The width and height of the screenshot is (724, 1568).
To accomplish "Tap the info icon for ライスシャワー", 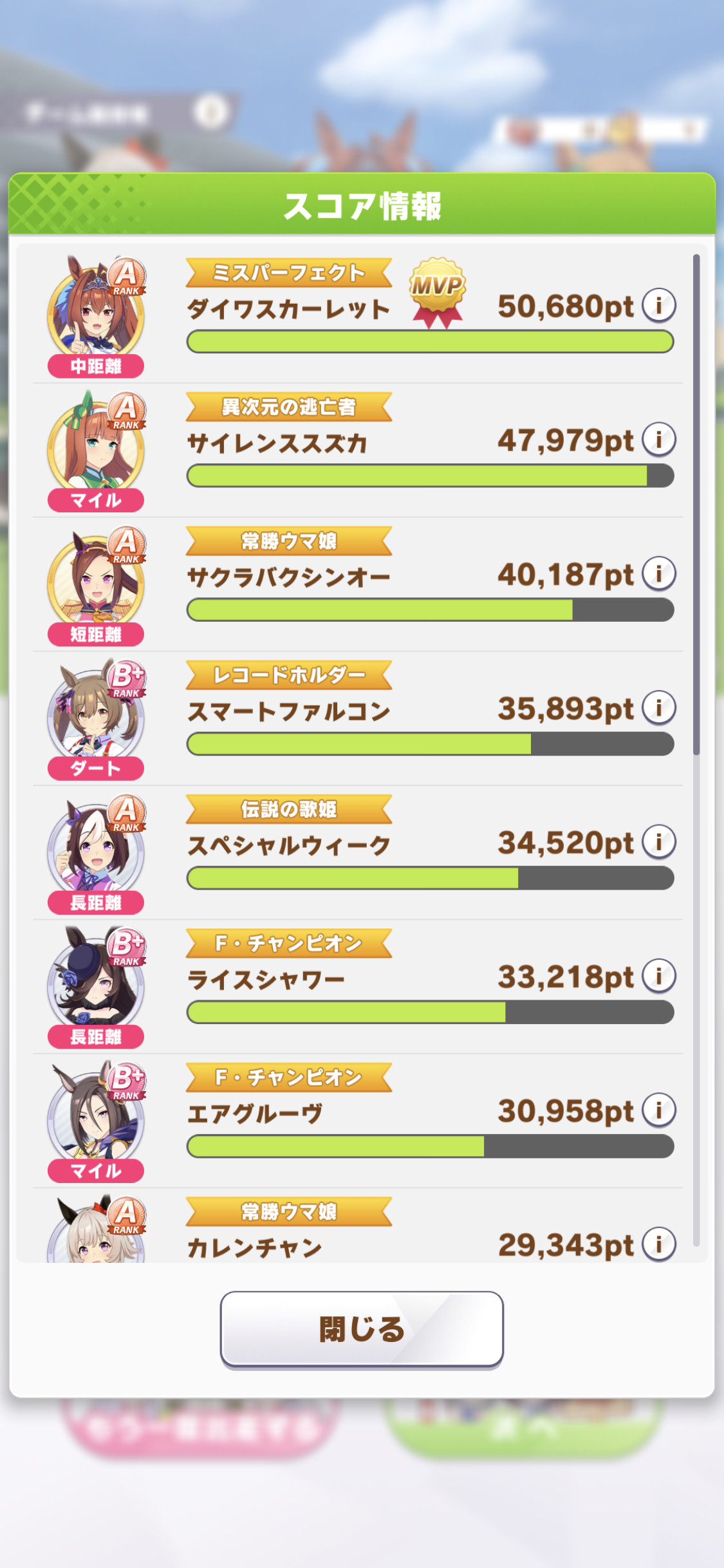I will click(x=659, y=976).
